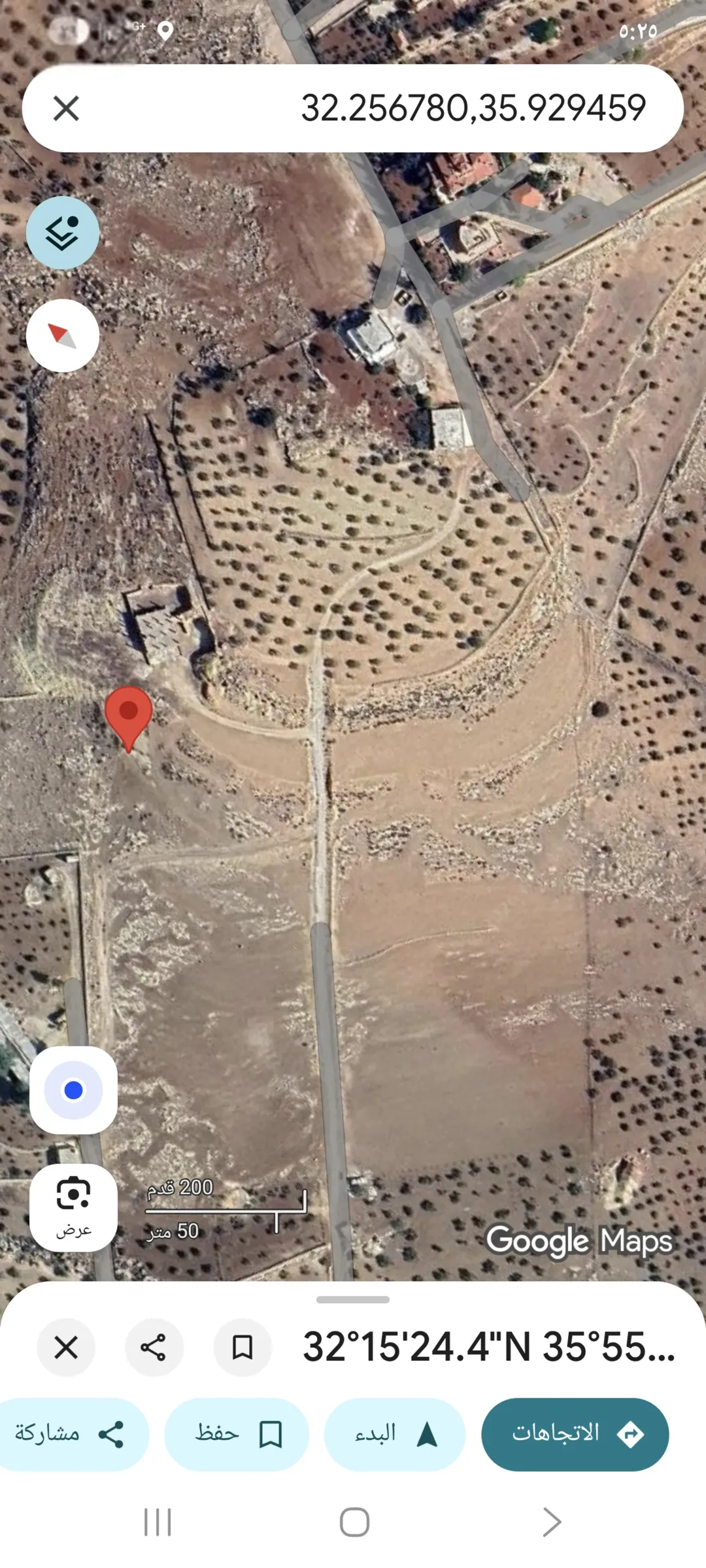706x1568 pixels.
Task: Open the map layers selector
Action: pos(63,233)
